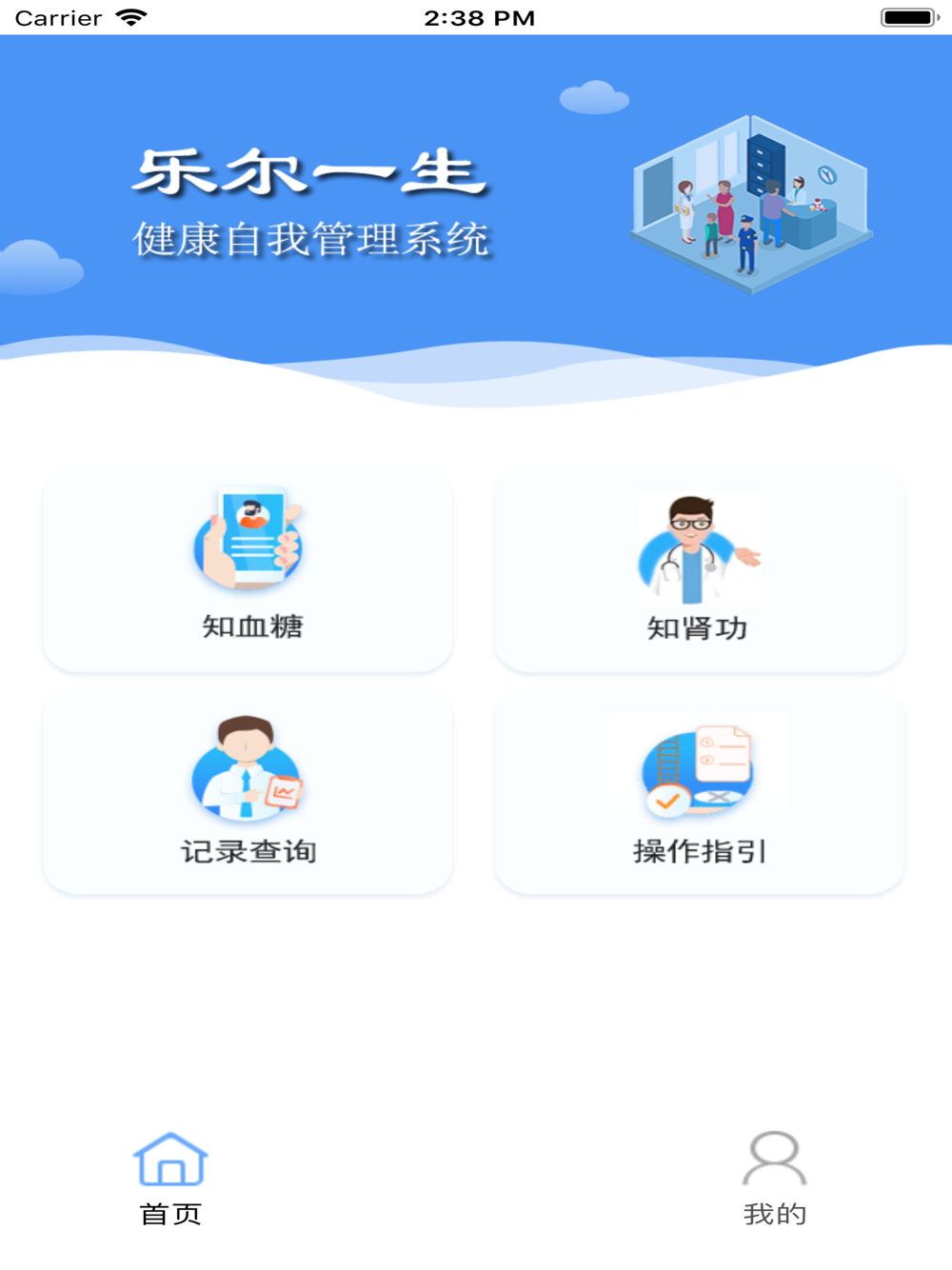Open the 知肾功 kidney function card
Screen dimensions: 952x1270
699,569
